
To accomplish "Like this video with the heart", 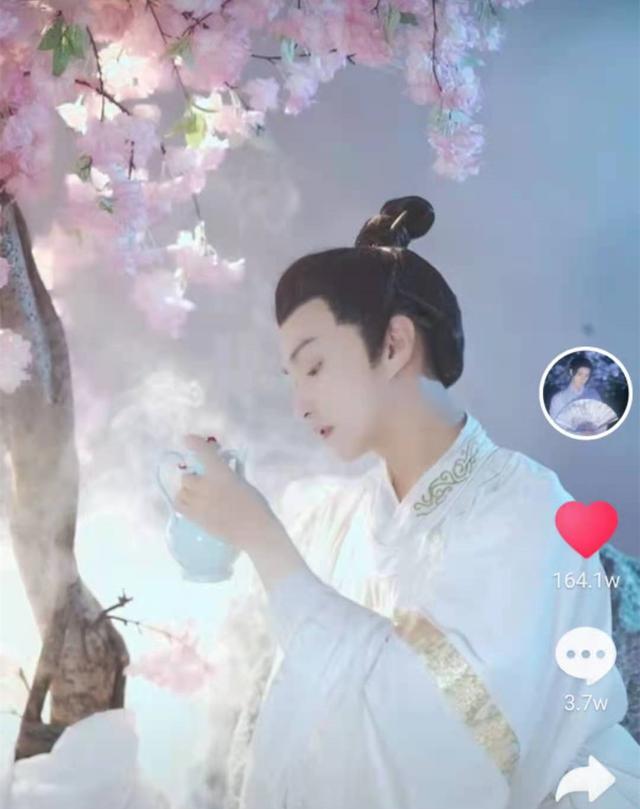I will (586, 528).
